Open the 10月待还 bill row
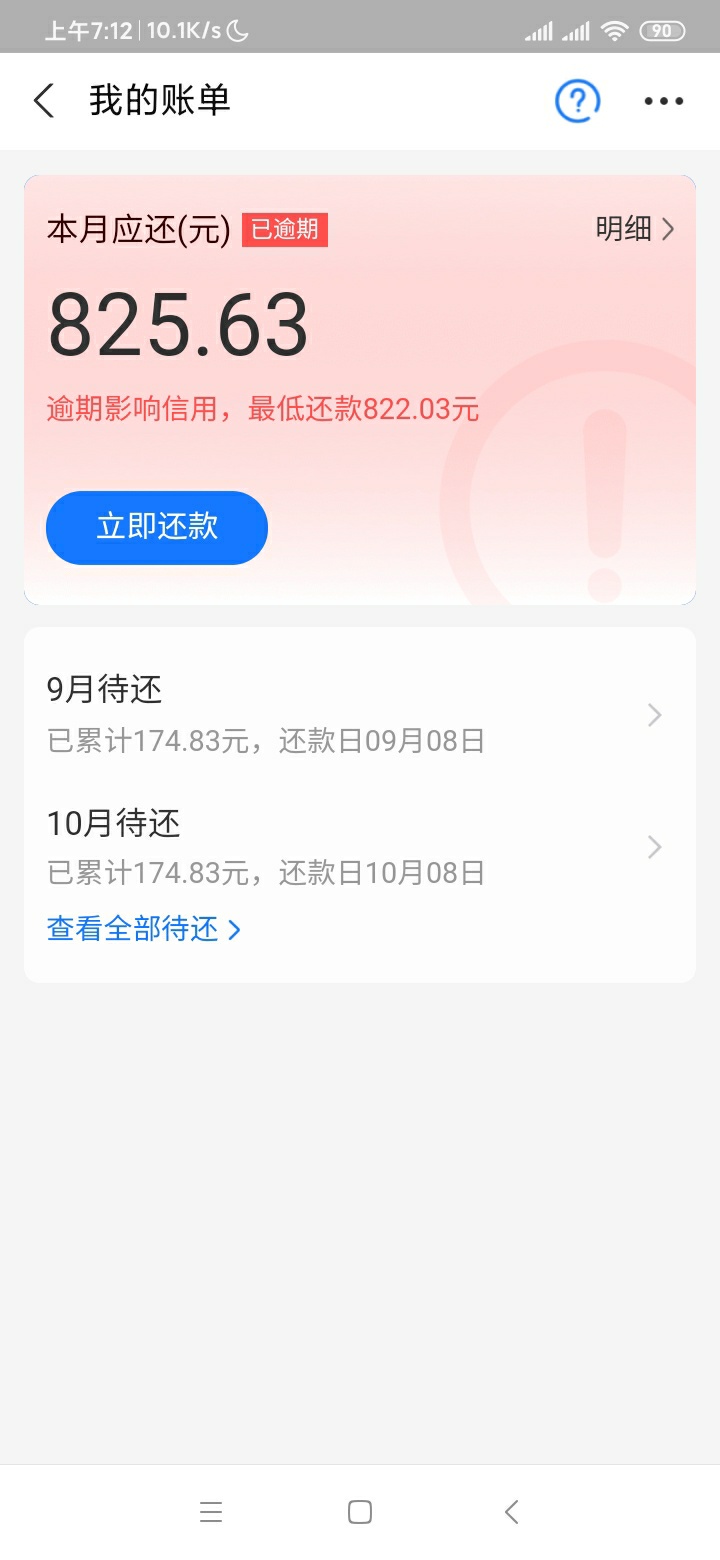 360,848
